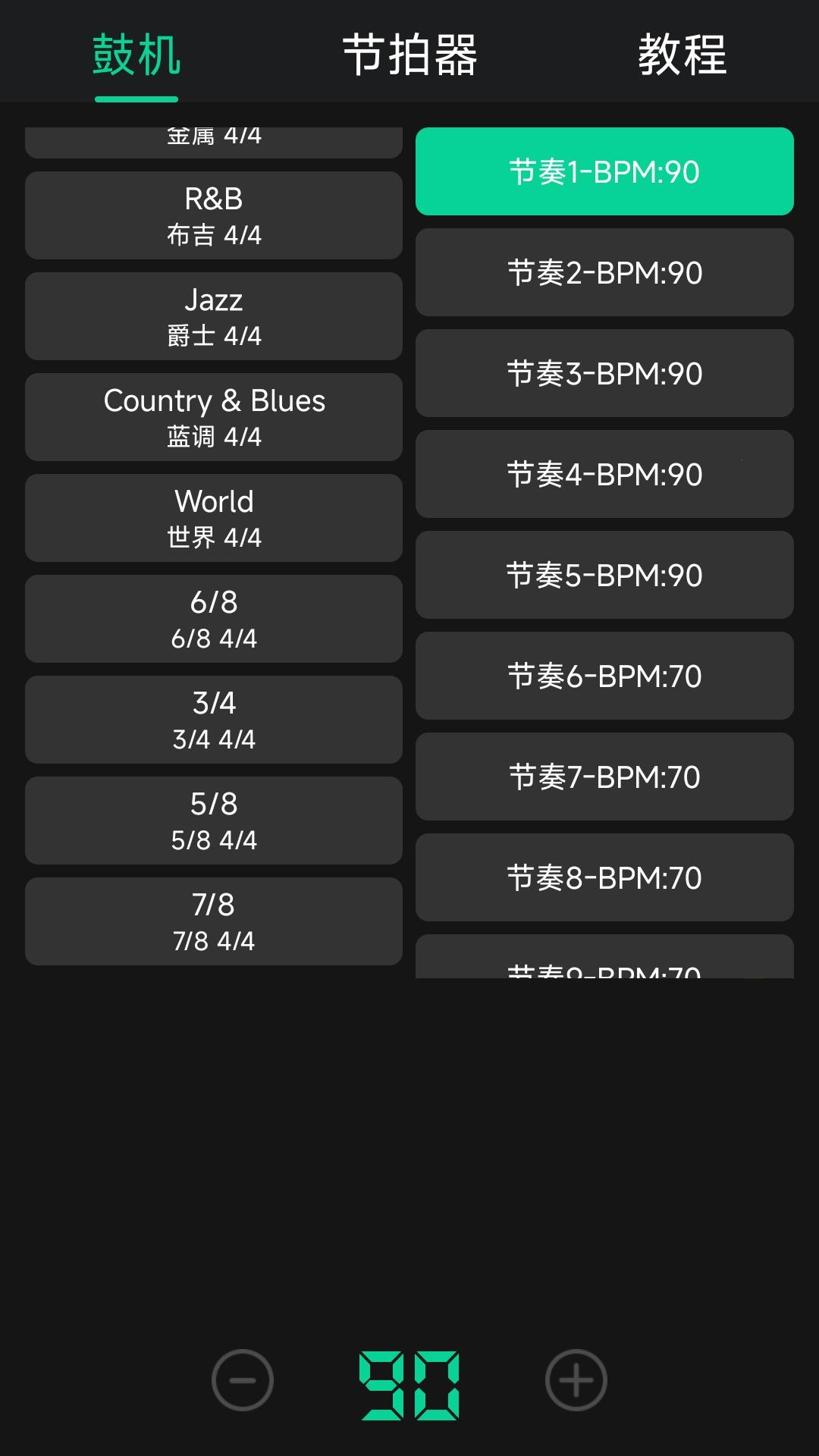Select rhythm 节奏6-BPM:70

604,676
